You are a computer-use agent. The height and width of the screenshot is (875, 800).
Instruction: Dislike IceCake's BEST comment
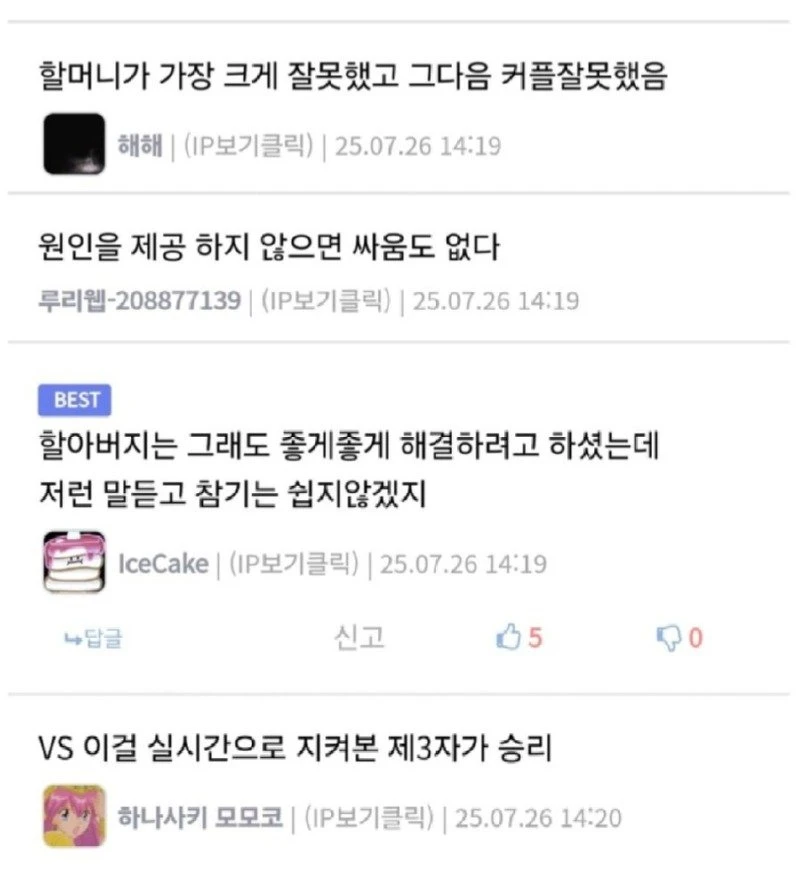[x=680, y=637]
